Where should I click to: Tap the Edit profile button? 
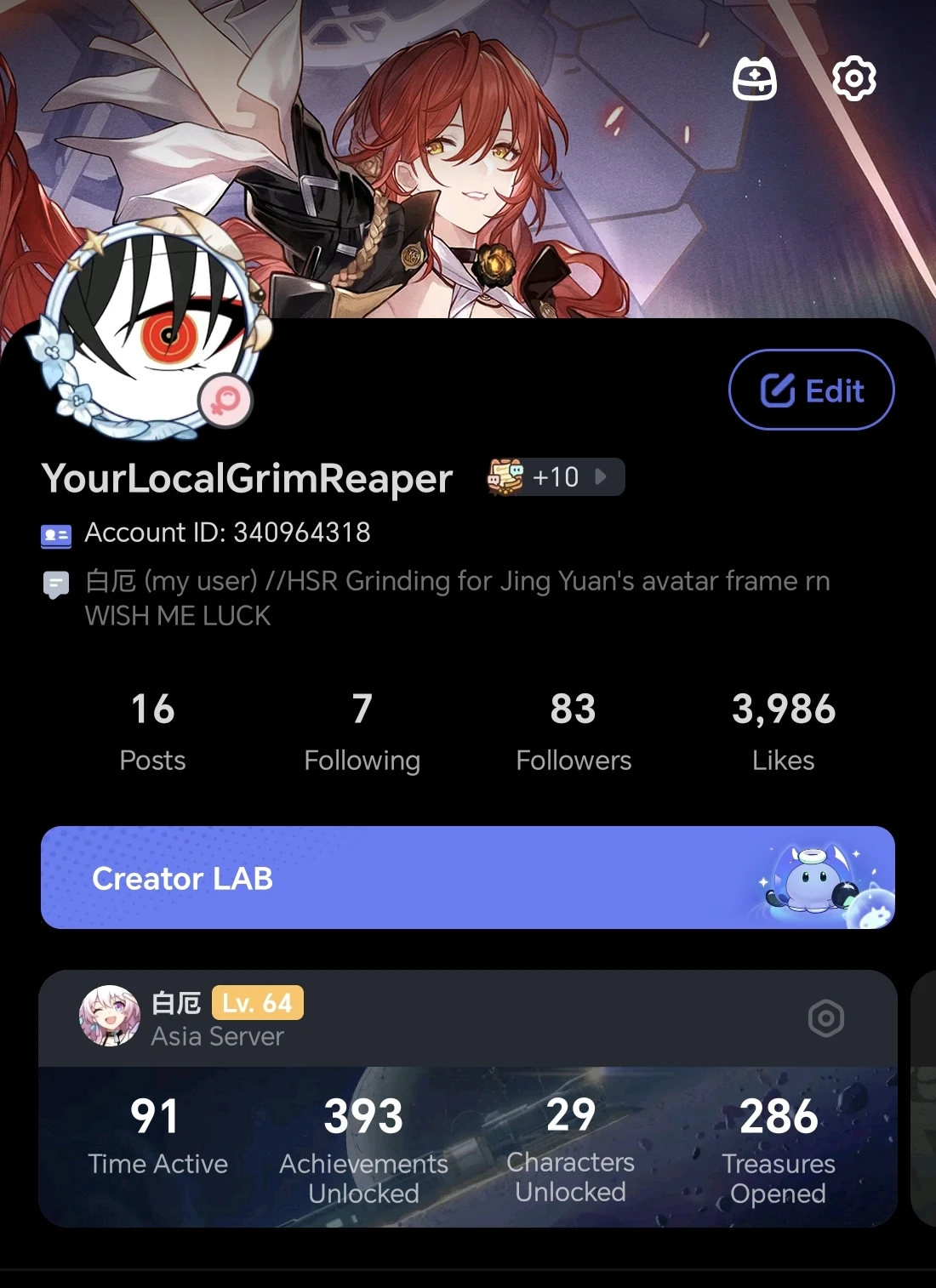pos(811,390)
